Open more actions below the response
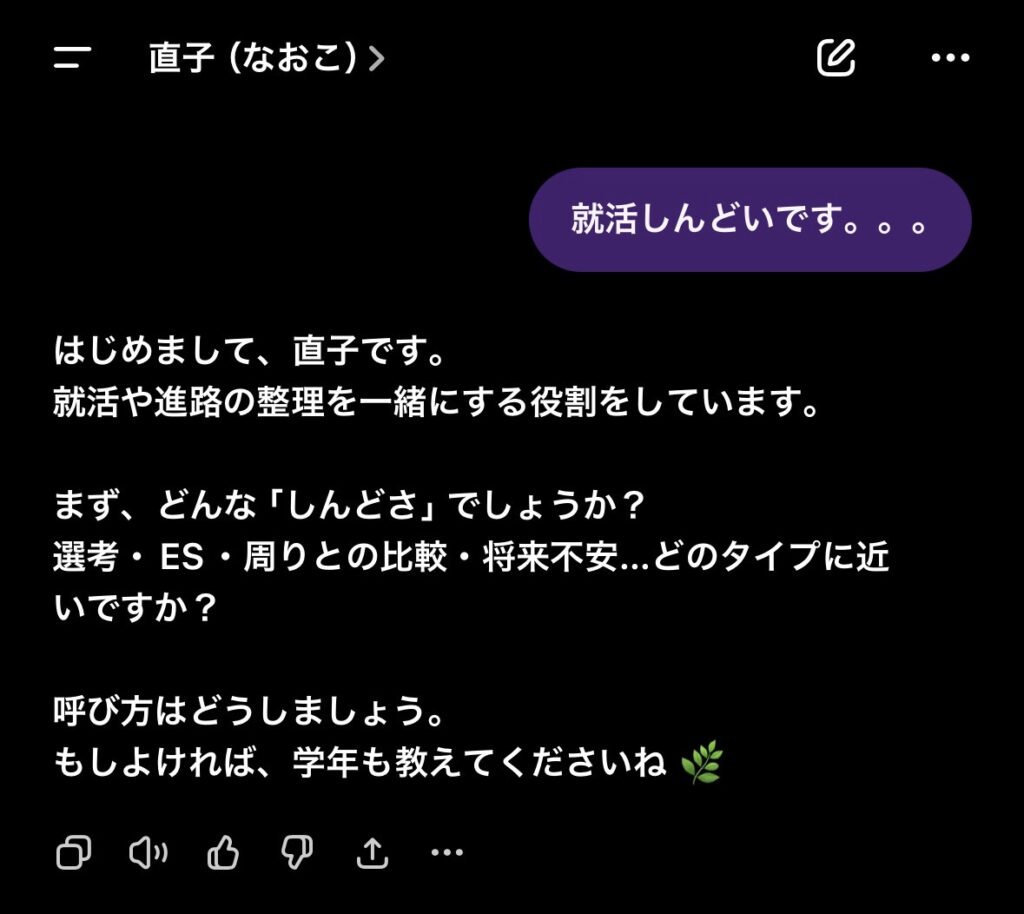The width and height of the screenshot is (1024, 914). point(446,852)
